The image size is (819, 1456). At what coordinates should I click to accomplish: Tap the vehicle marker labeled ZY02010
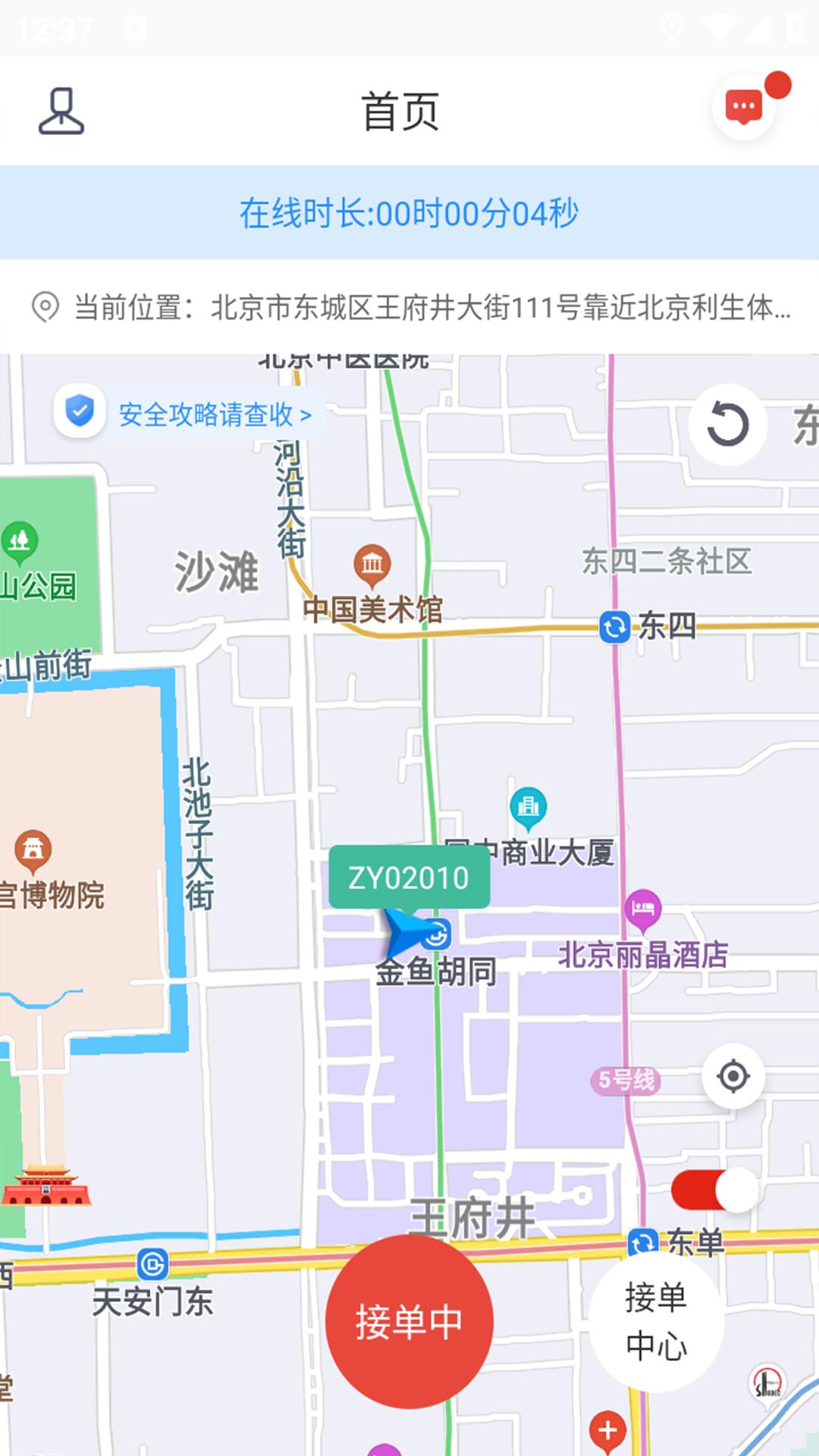[409, 879]
